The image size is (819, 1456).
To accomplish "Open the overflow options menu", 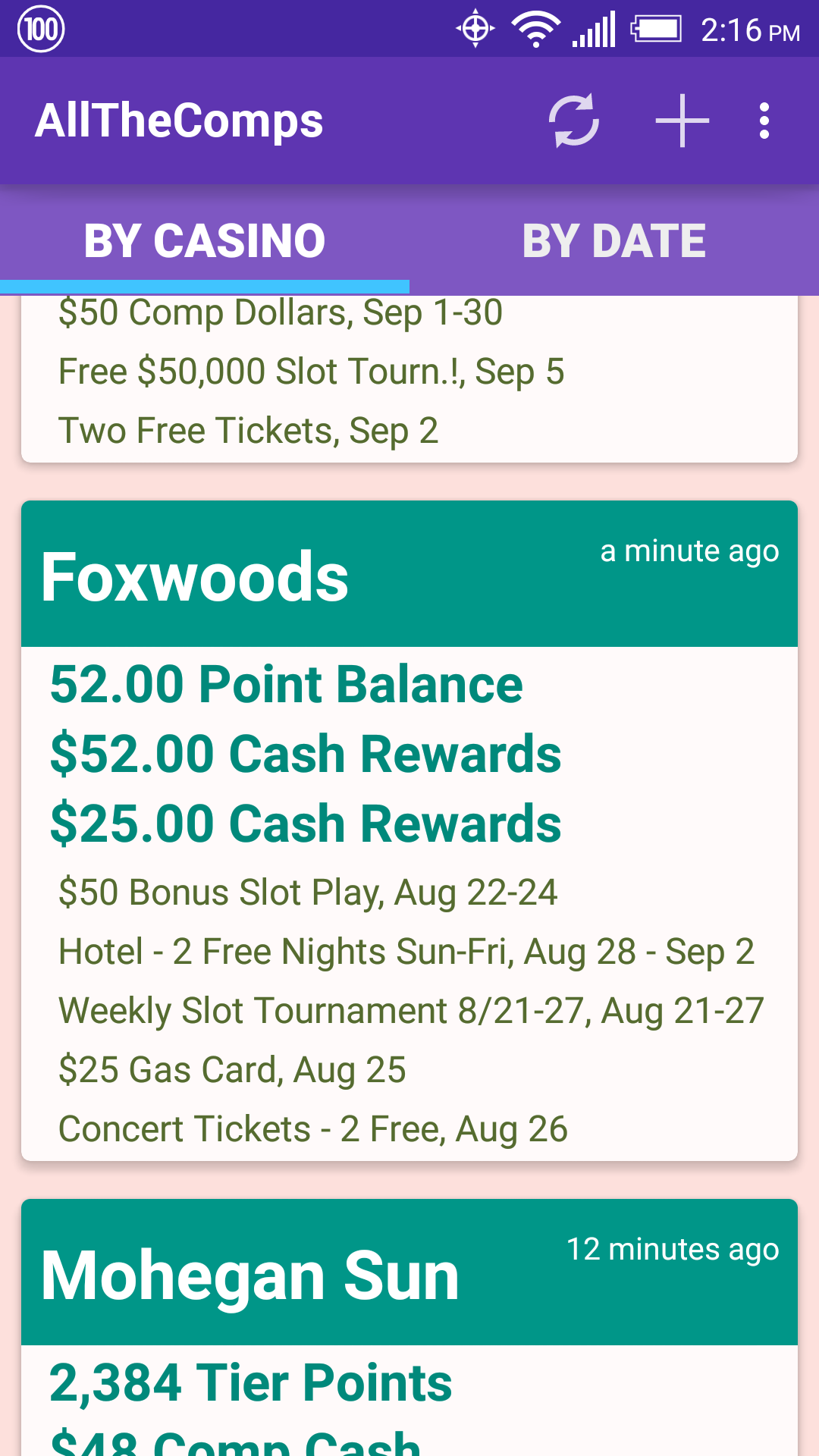I will tap(764, 120).
